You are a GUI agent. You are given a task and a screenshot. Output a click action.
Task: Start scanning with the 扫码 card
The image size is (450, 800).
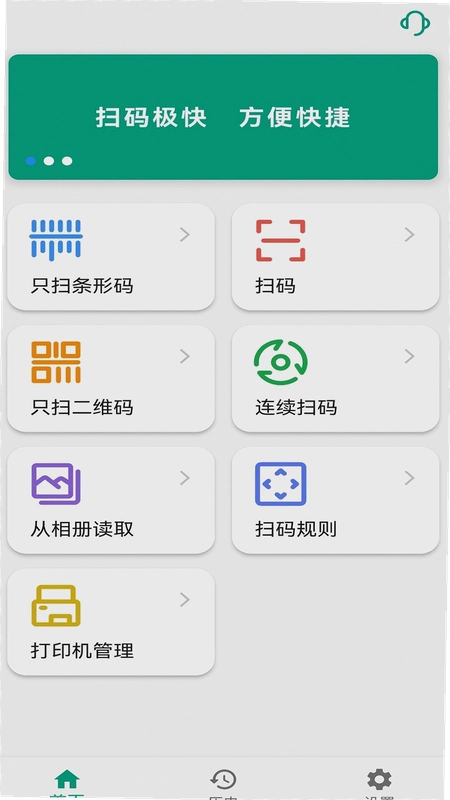[x=335, y=257]
